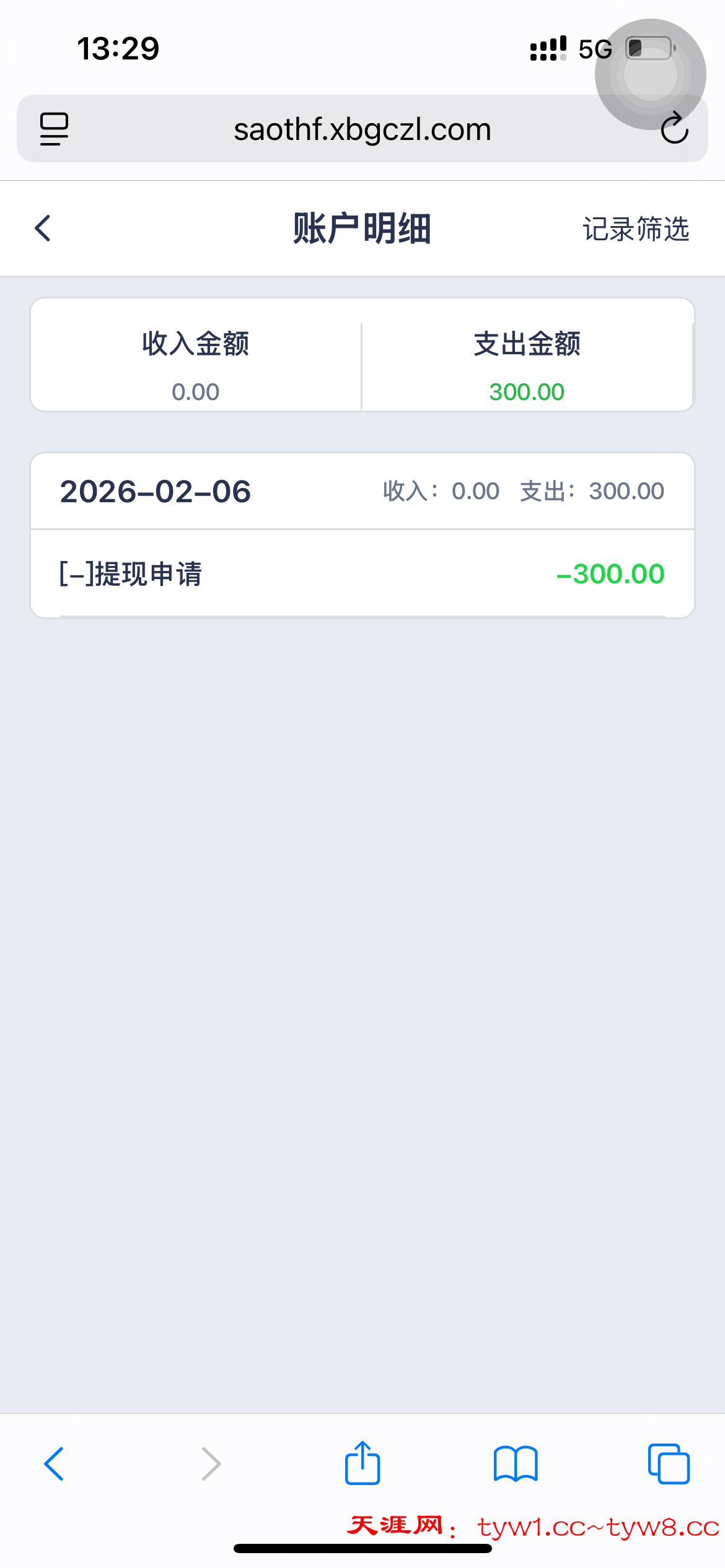Image resolution: width=725 pixels, height=1568 pixels.
Task: Tap the saothf.xbgczl.com address bar
Action: tap(362, 130)
